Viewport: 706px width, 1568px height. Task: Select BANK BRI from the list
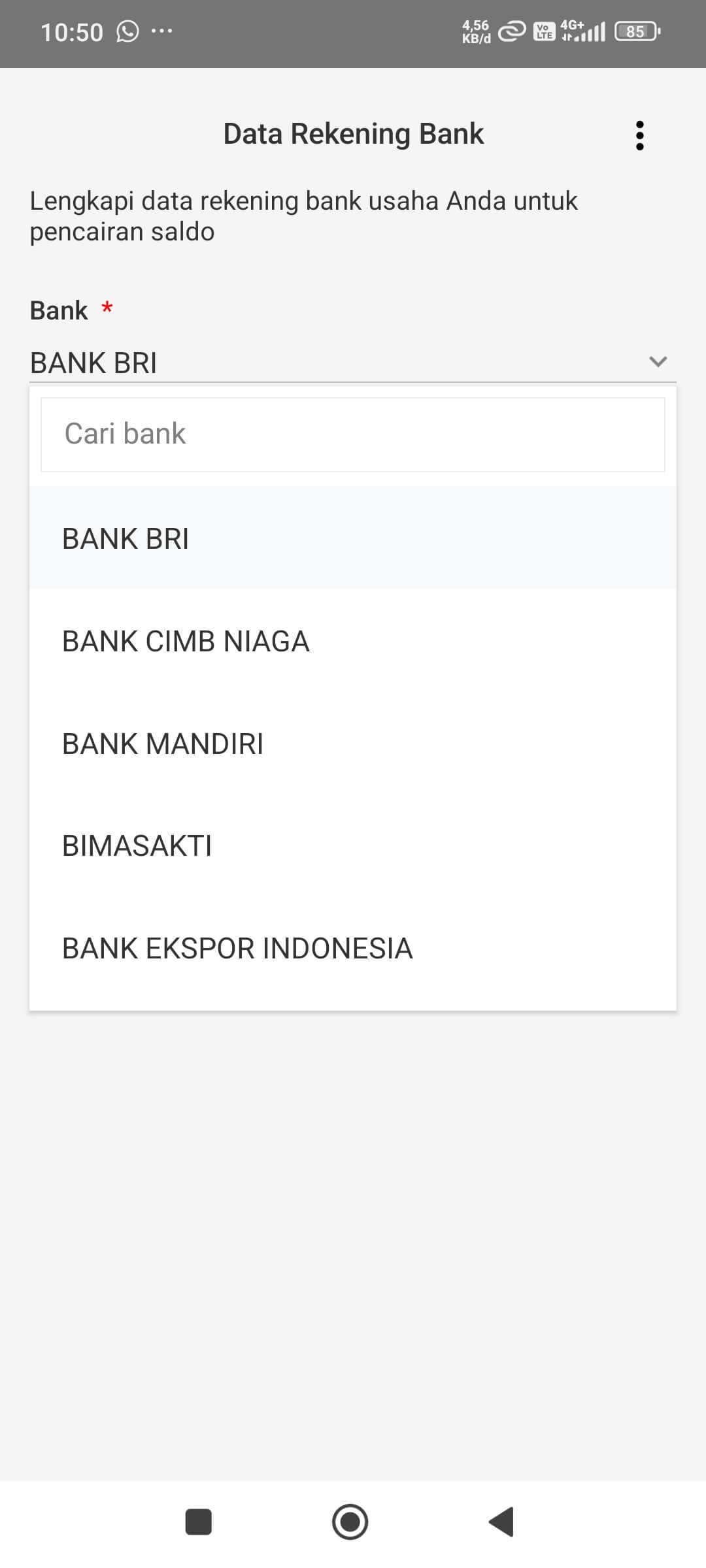[x=353, y=538]
